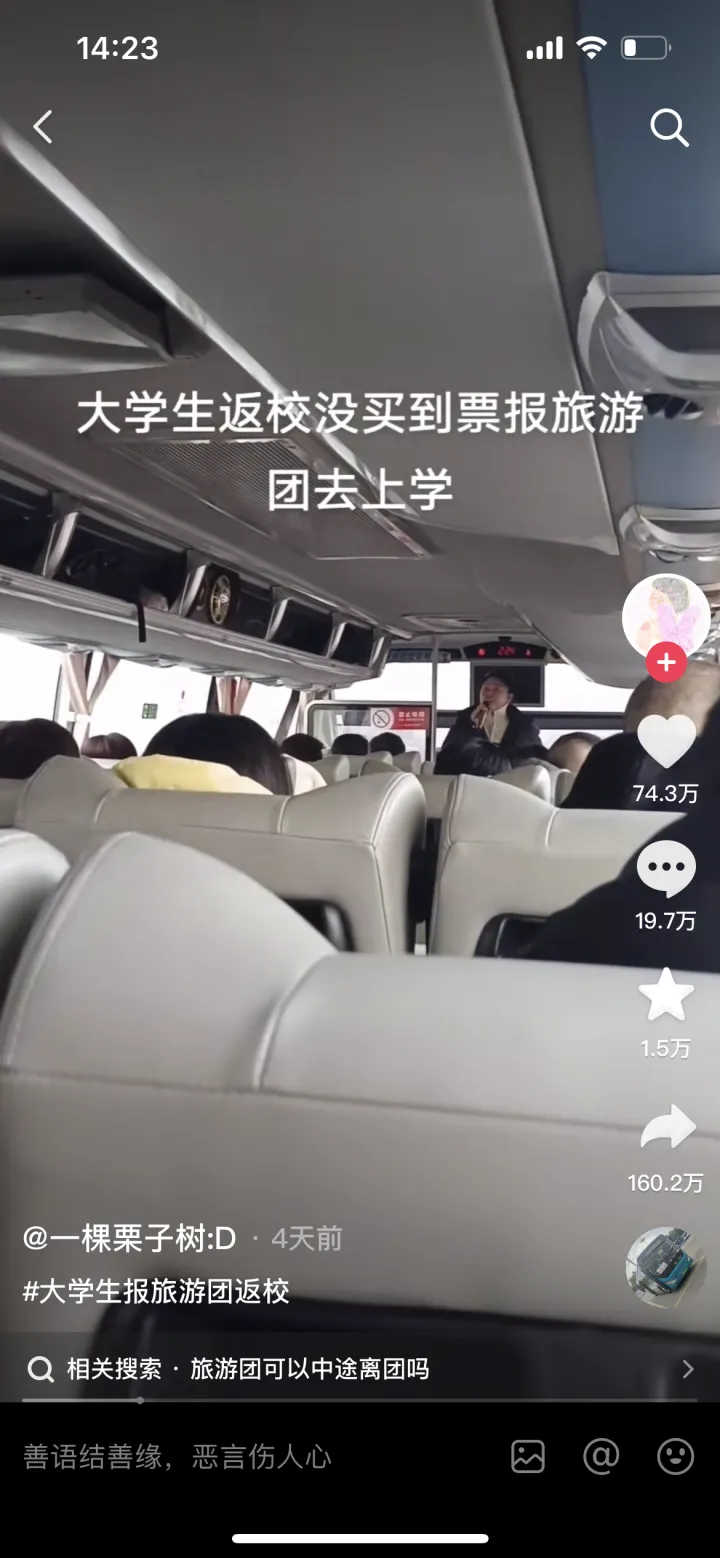Attach a picture to the comment
This screenshot has width=720, height=1558.
[528, 1456]
